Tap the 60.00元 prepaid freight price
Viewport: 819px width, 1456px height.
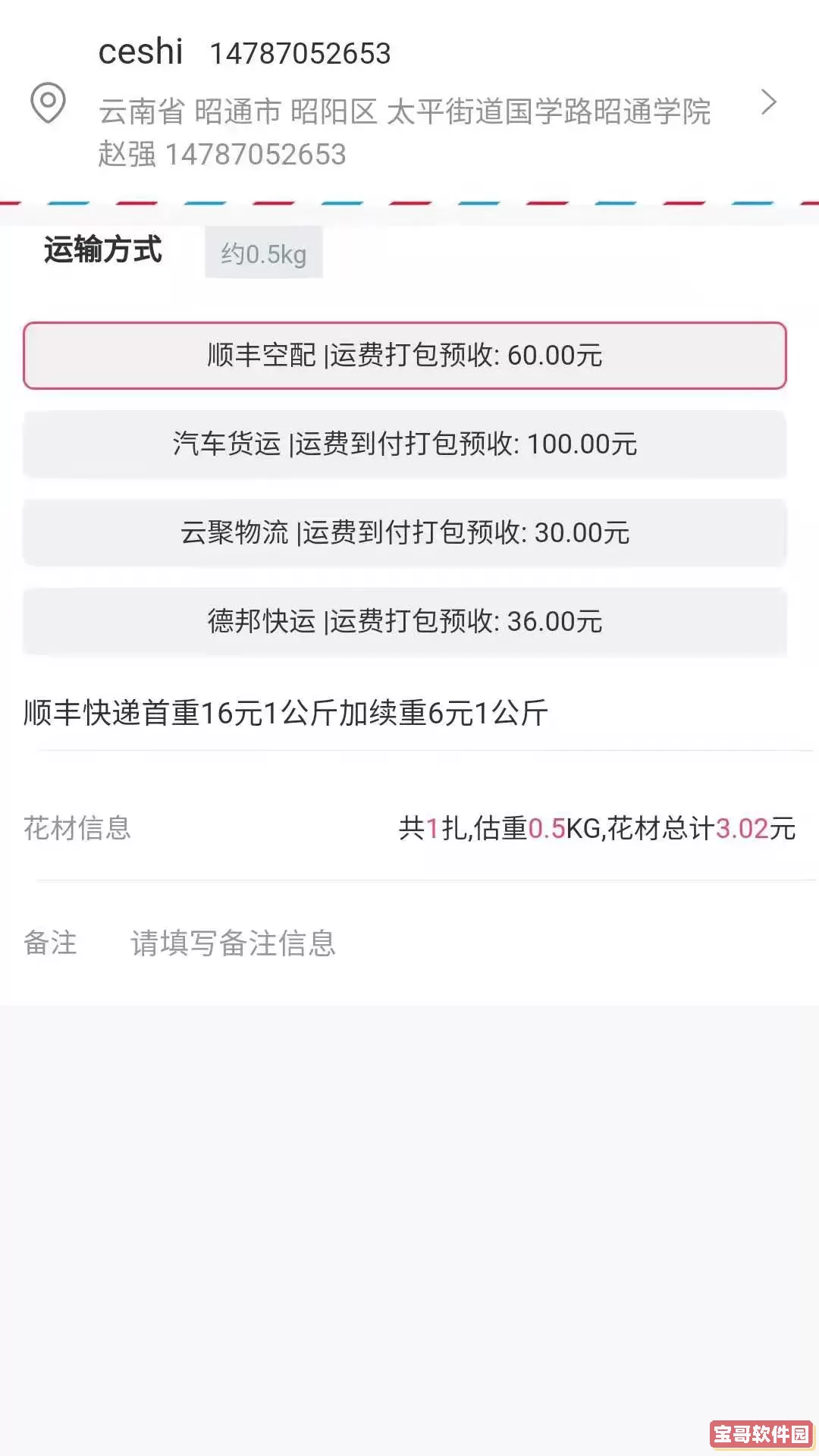[x=556, y=355]
